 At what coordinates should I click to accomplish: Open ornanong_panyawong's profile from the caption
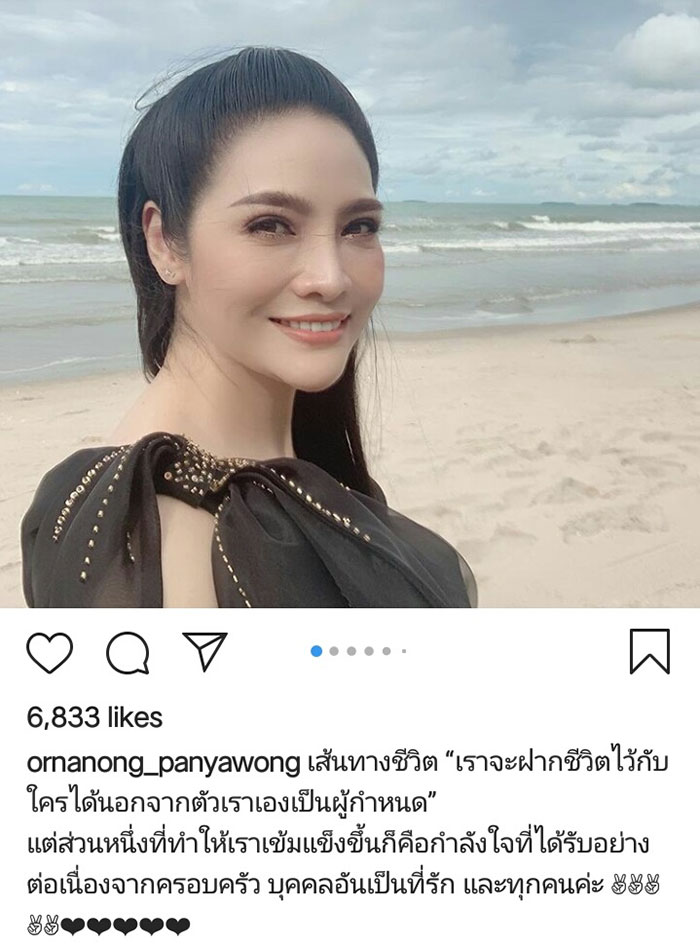tap(164, 765)
